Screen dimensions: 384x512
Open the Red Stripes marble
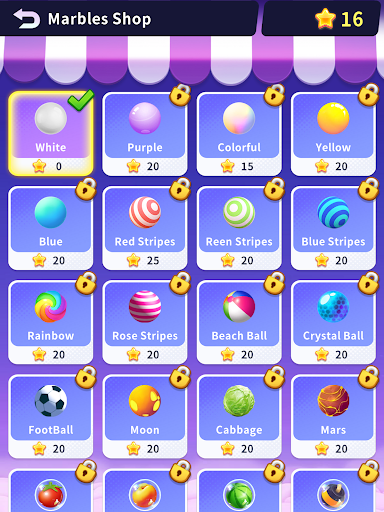[145, 228]
